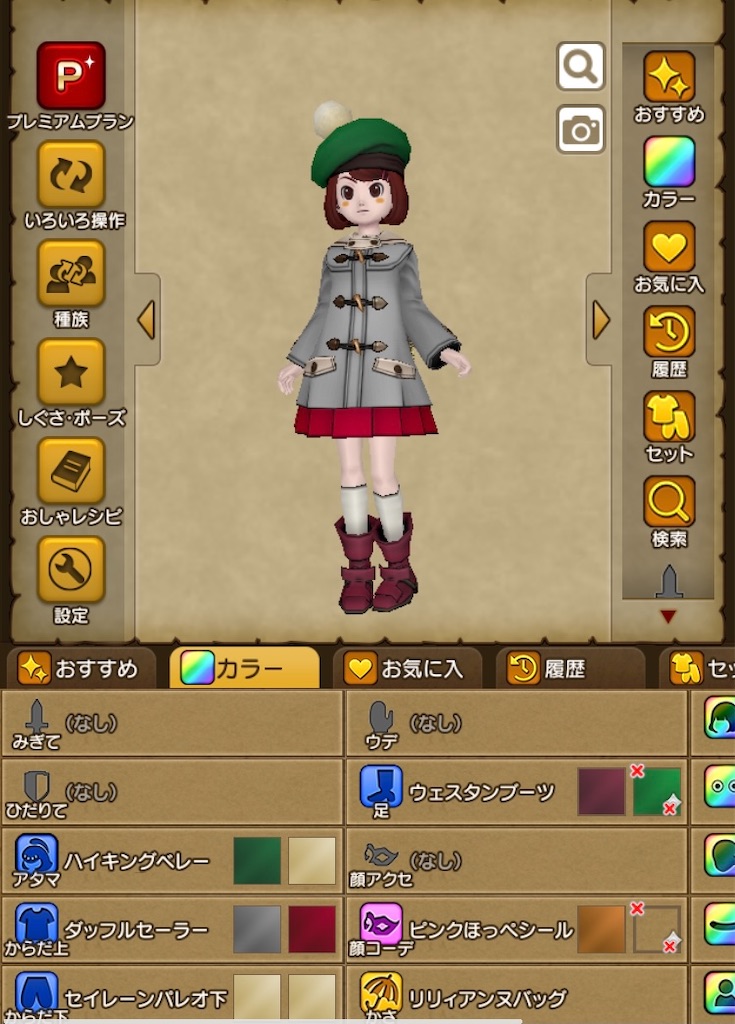Choose ウェスタンブーツ foot equipment row
Viewport: 735px width, 1024px height.
click(470, 792)
